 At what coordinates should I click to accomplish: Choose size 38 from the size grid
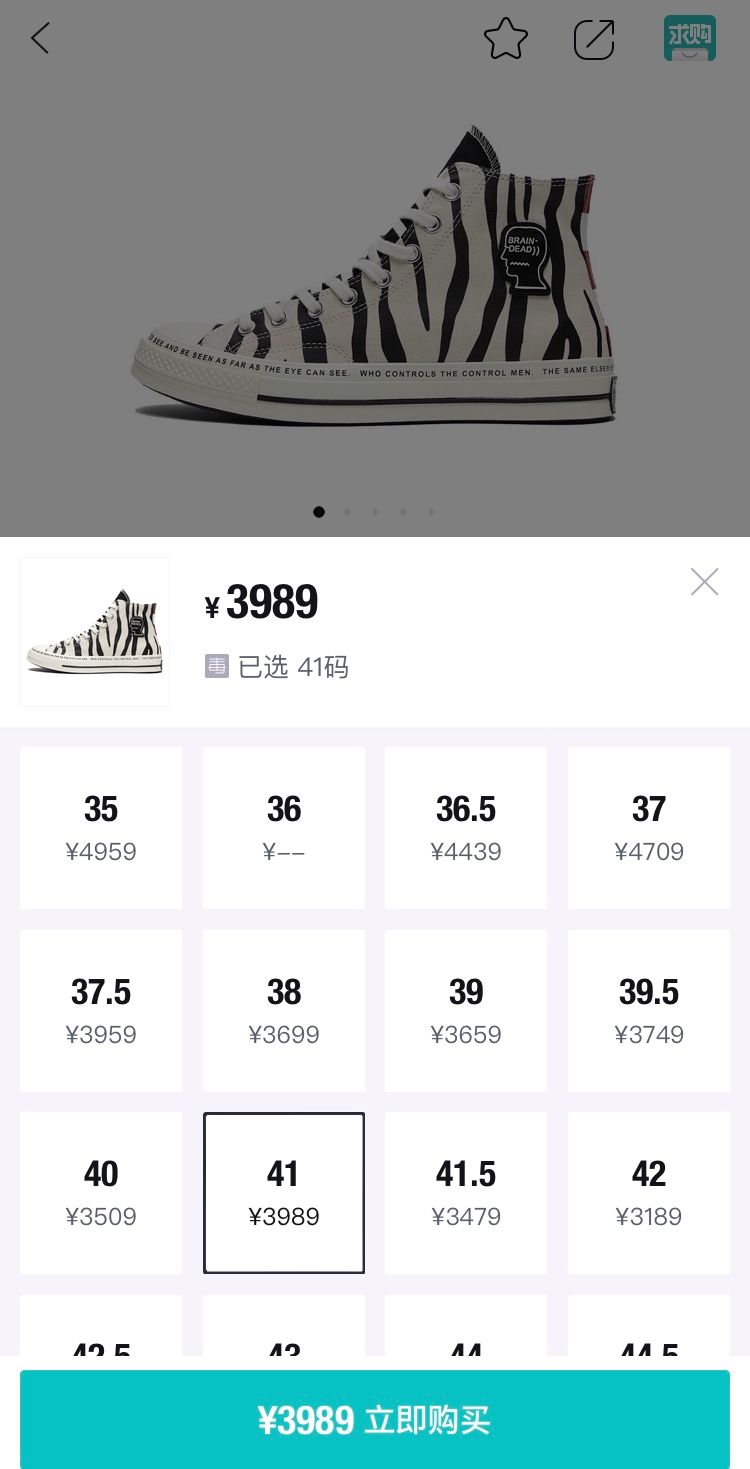point(283,1009)
